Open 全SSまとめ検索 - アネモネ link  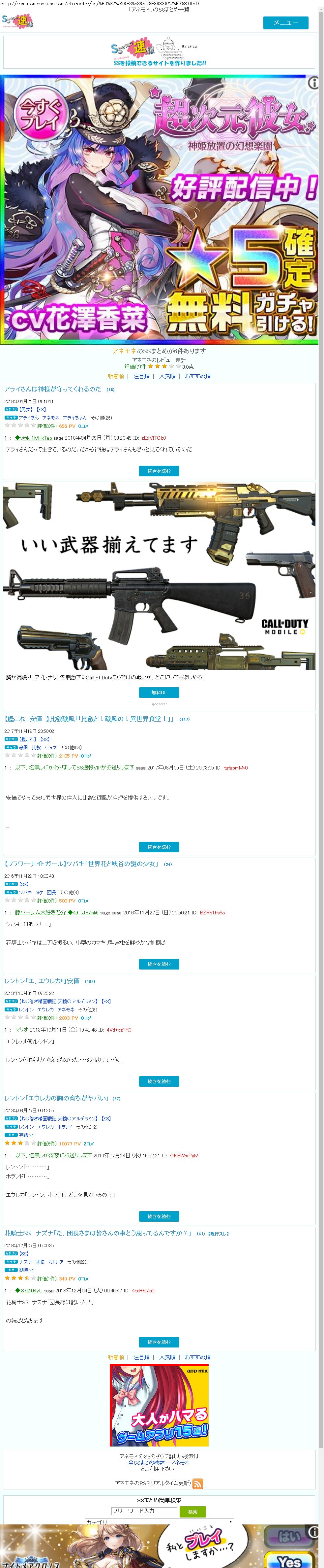[159, 1462]
